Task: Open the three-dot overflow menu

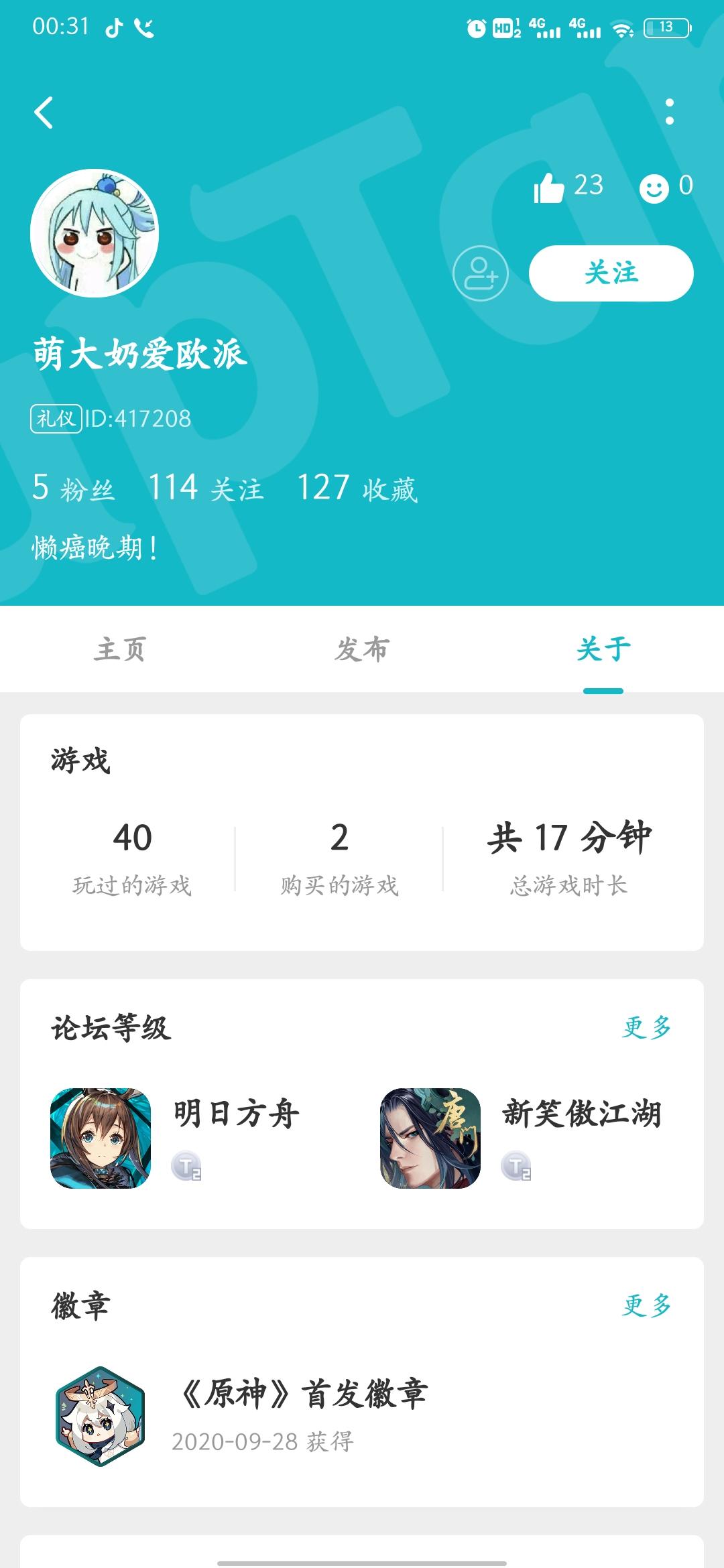Action: click(669, 112)
